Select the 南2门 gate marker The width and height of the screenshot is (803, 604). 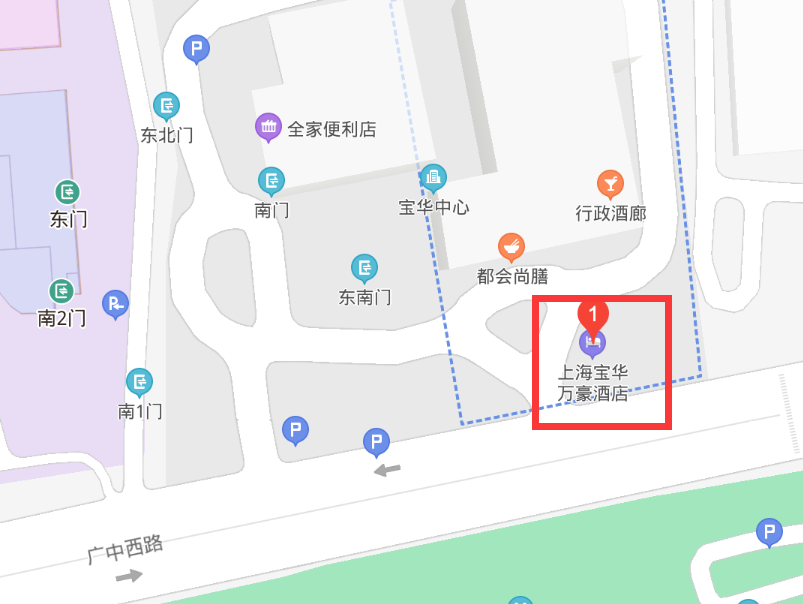click(62, 291)
